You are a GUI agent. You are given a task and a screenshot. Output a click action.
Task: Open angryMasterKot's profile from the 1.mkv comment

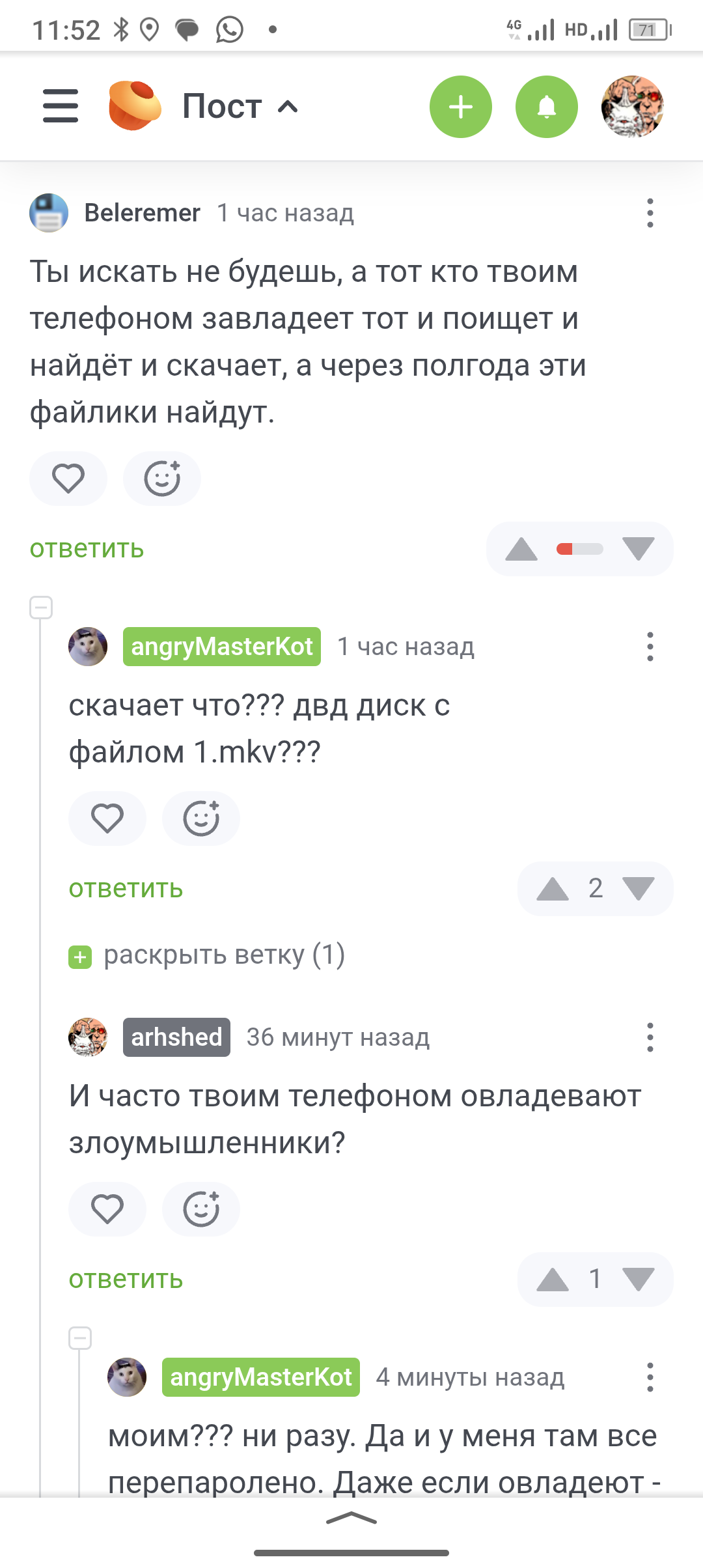coord(222,647)
